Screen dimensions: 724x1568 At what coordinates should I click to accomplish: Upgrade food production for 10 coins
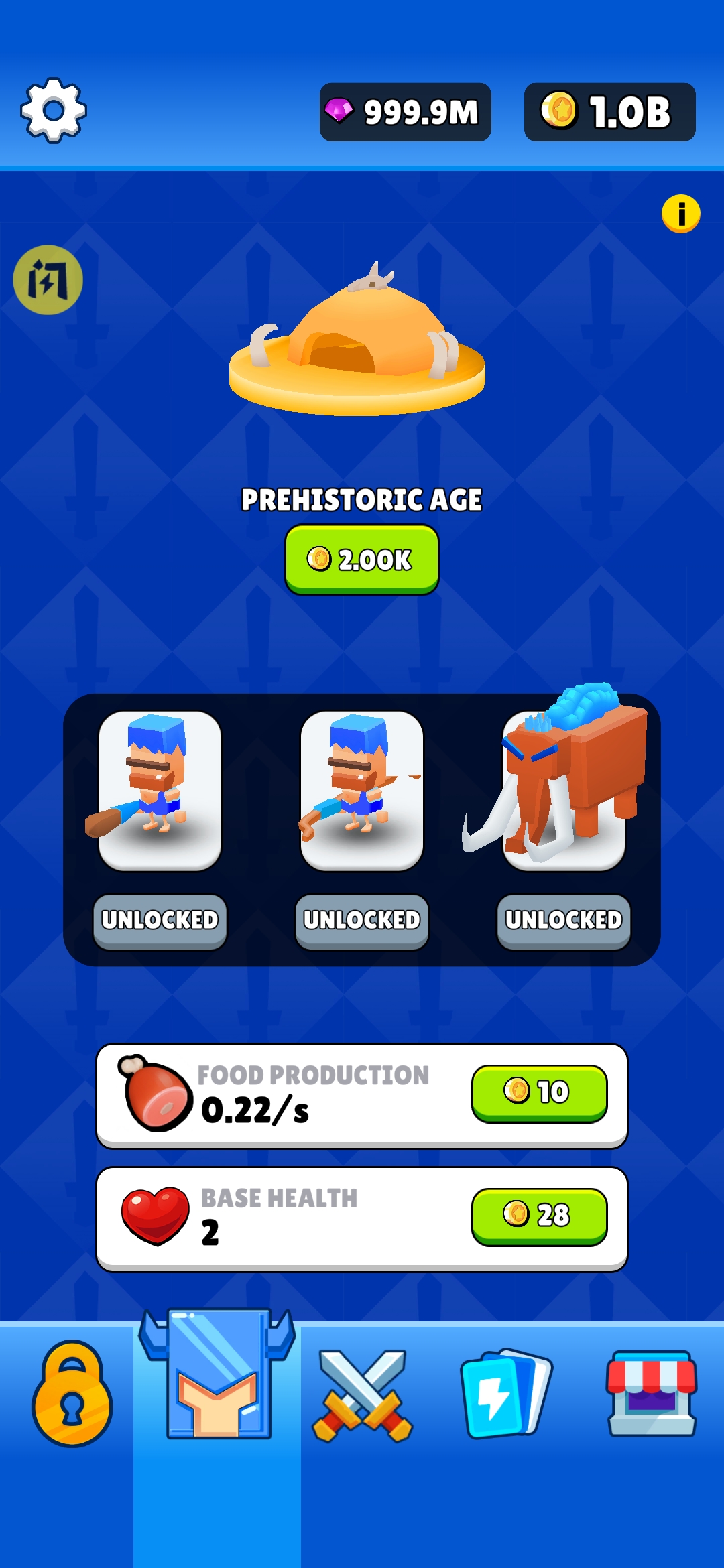click(539, 1093)
